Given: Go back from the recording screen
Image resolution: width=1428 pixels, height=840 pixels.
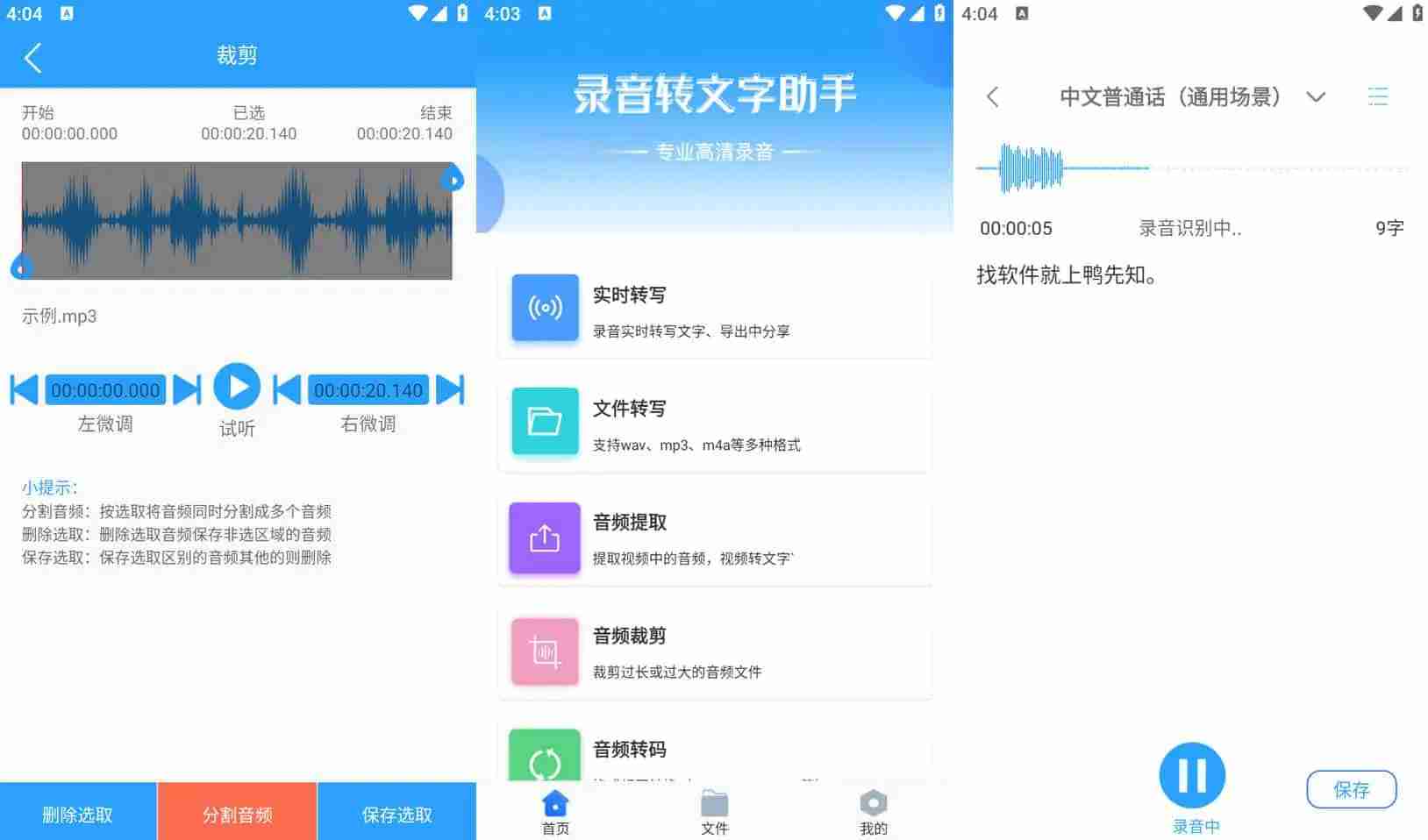Looking at the screenshot, I should pyautogui.click(x=993, y=97).
